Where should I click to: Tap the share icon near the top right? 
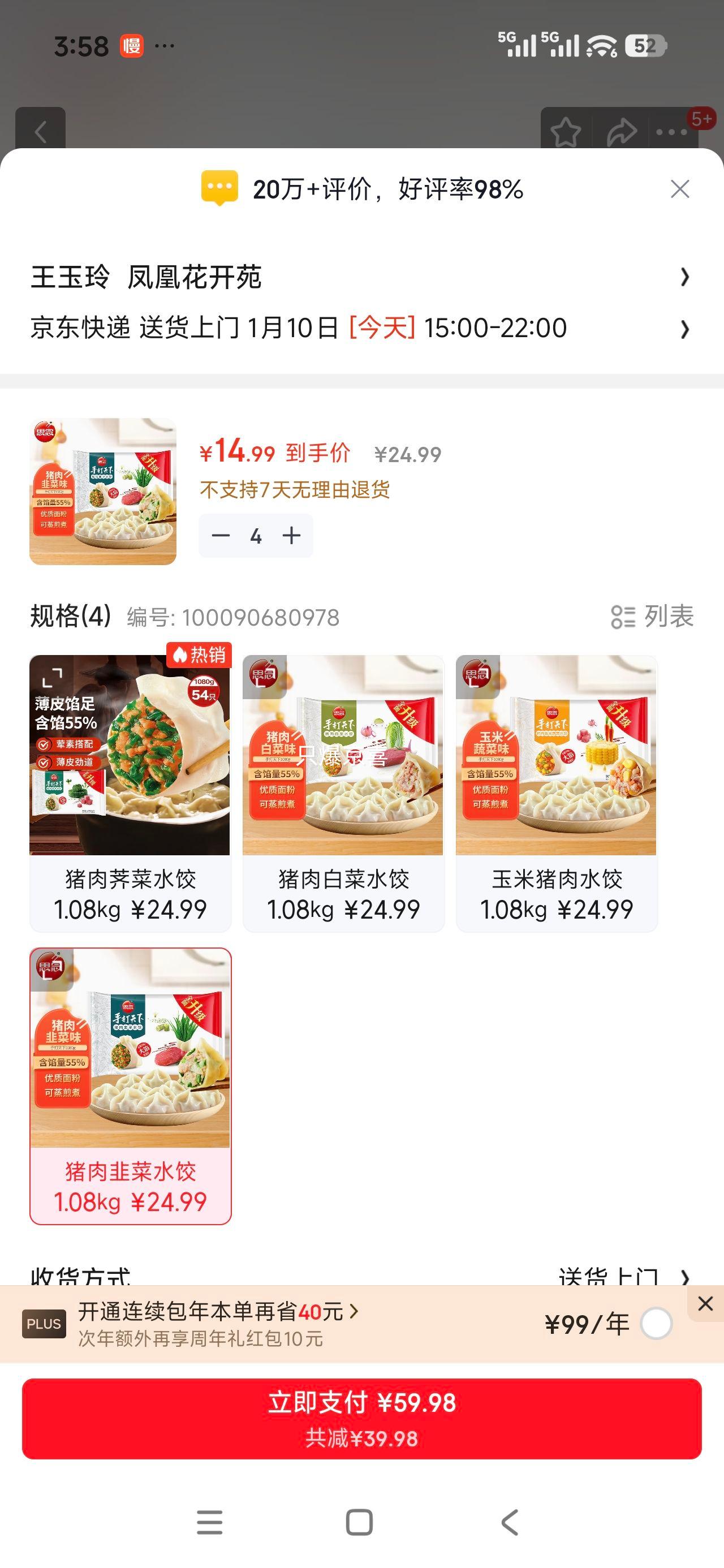pos(621,130)
